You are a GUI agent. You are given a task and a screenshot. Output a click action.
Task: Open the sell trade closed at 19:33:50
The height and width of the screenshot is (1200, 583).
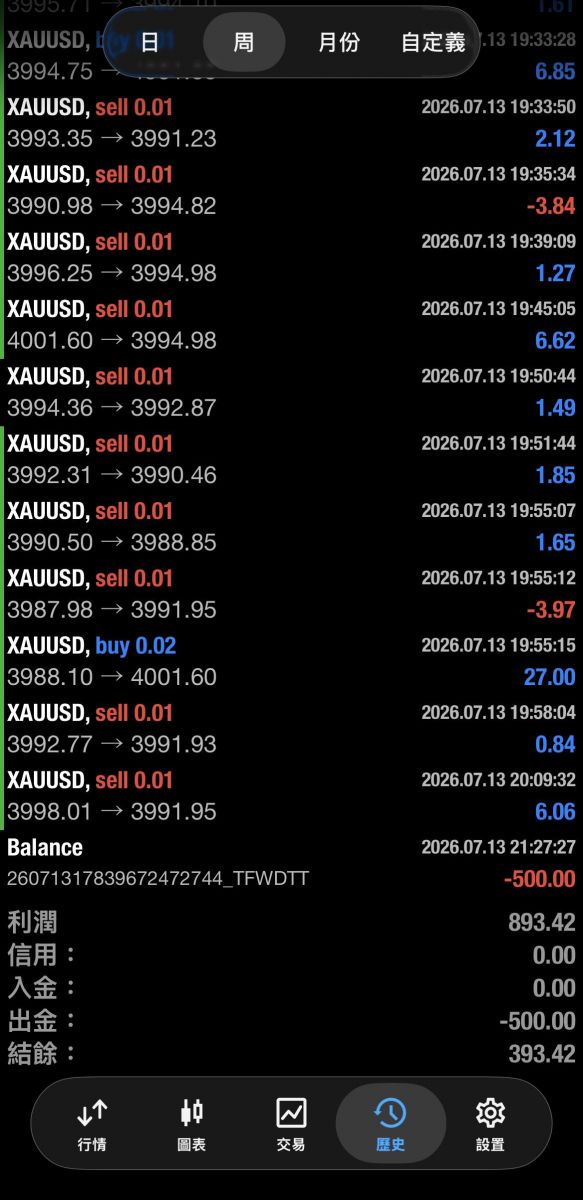tap(291, 124)
